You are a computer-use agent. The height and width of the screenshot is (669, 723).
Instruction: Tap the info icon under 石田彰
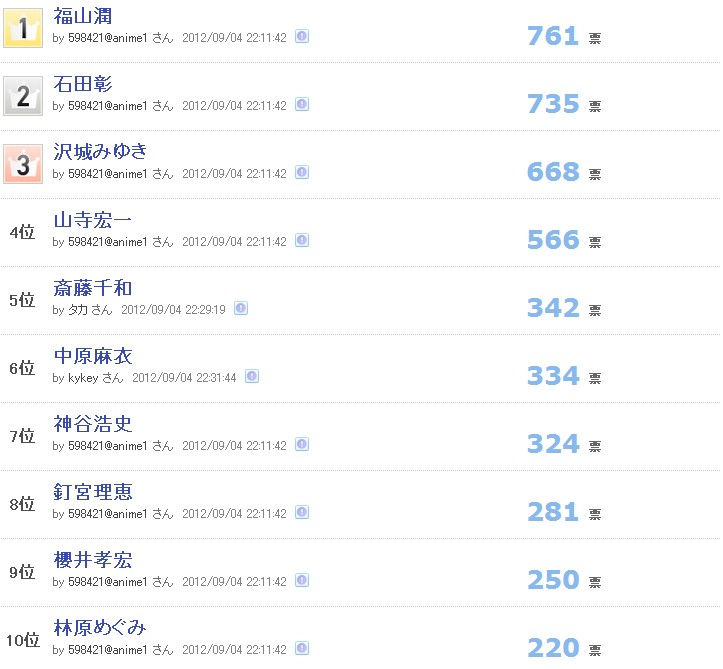click(x=302, y=104)
